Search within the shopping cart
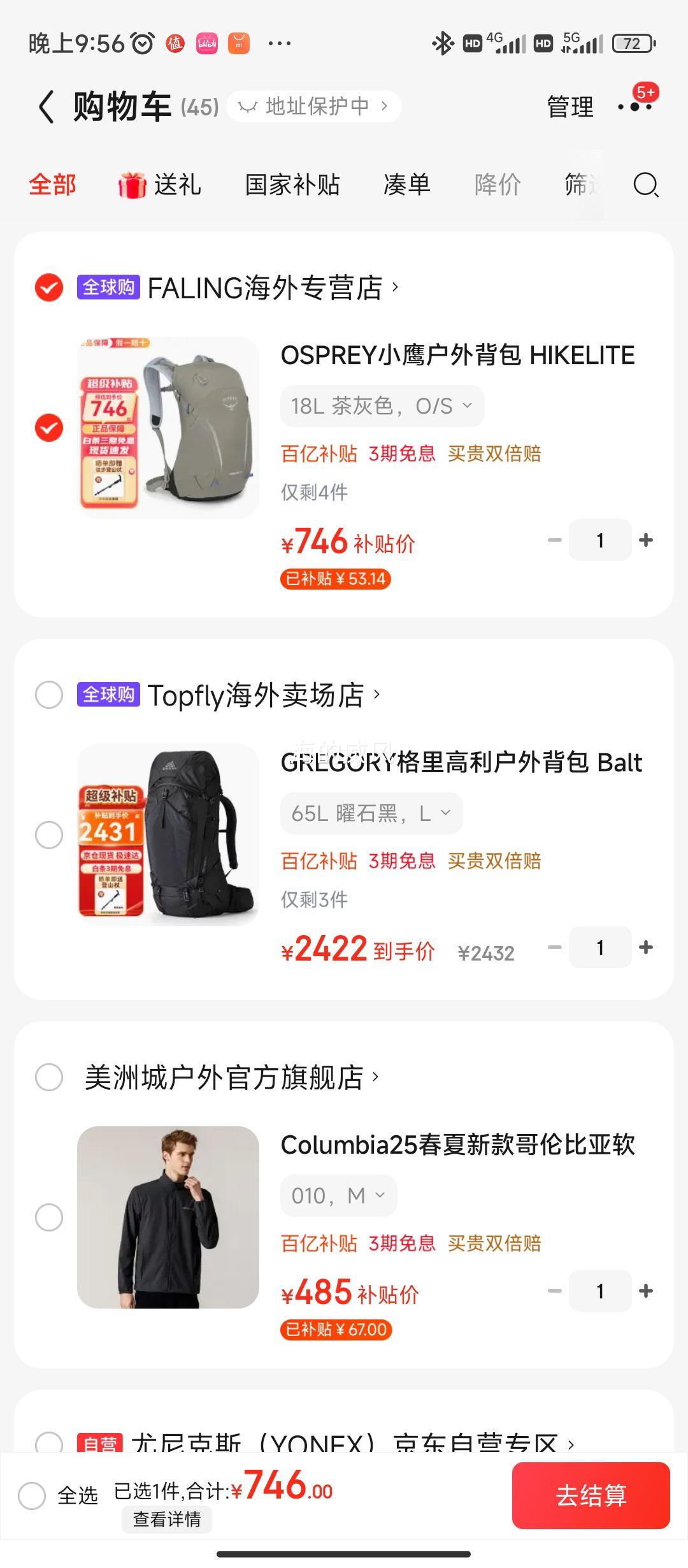This screenshot has height=1568, width=688. pyautogui.click(x=645, y=185)
